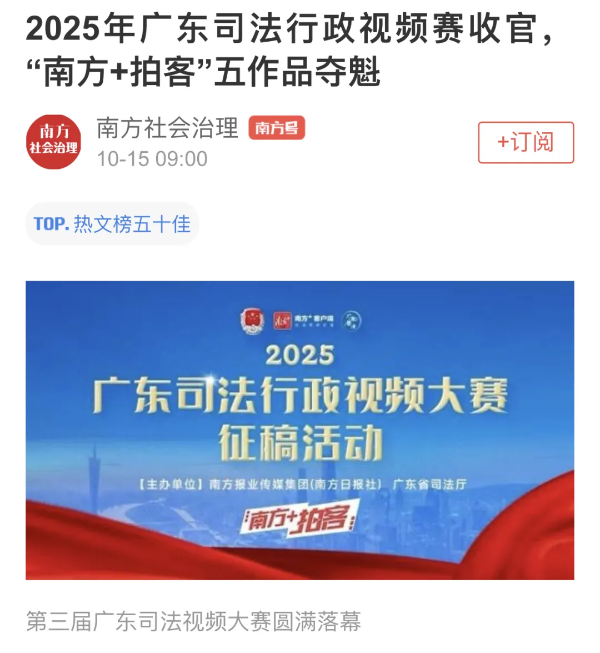Image resolution: width=600 pixels, height=653 pixels.
Task: Open the 南方社会治理 account avatar
Action: 54,142
